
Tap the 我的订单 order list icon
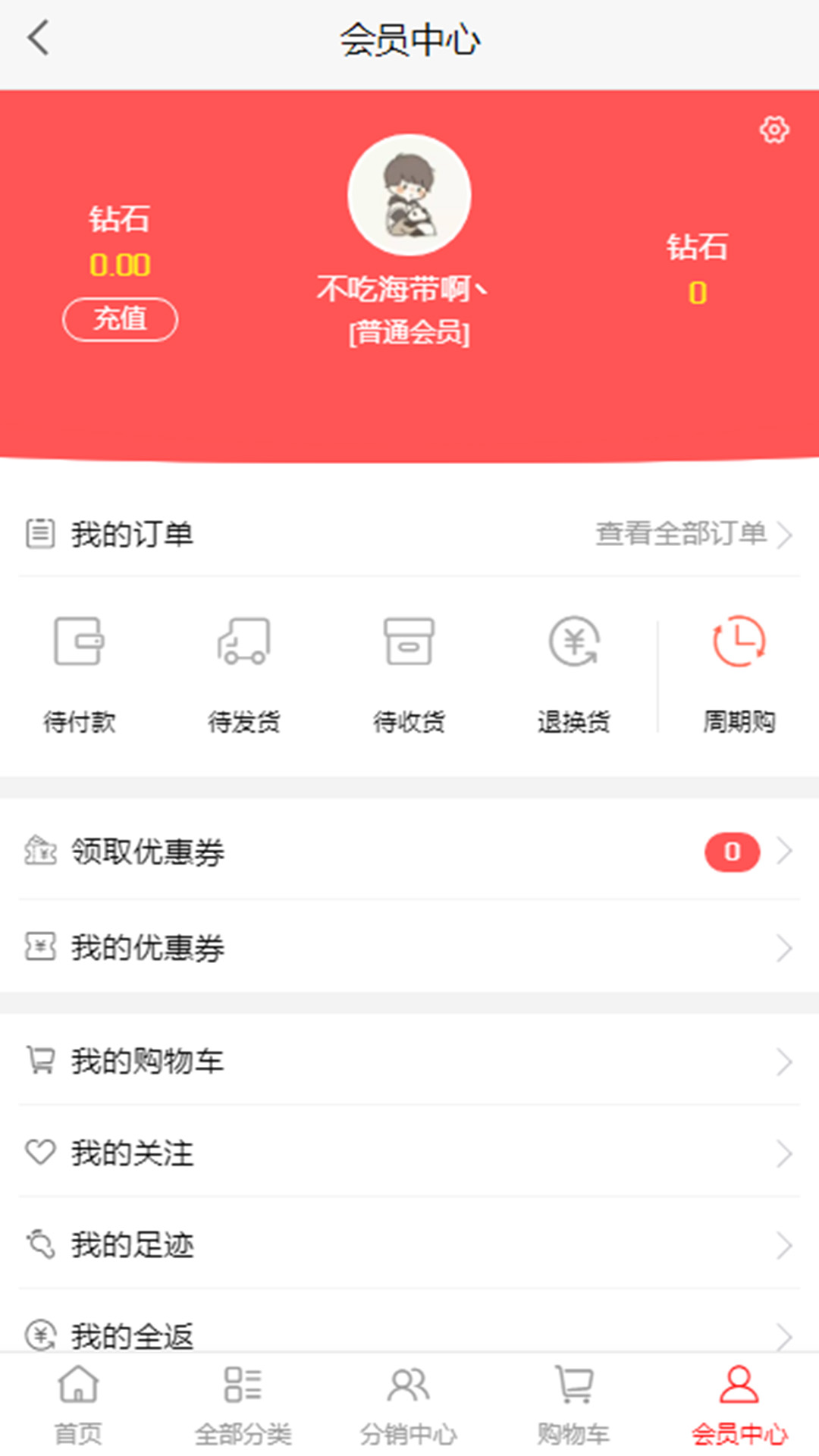click(x=39, y=533)
